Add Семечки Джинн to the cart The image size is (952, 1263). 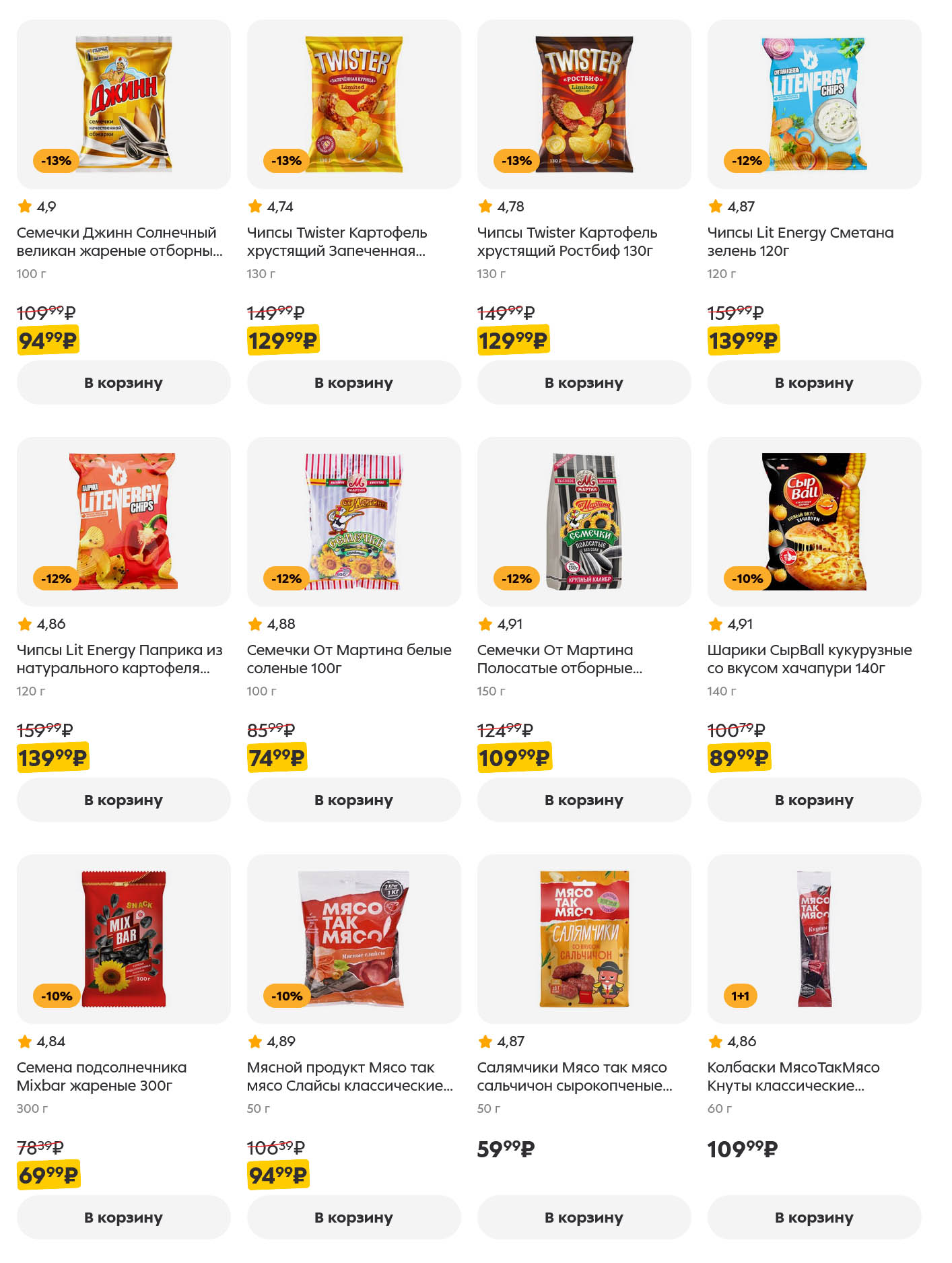click(123, 382)
